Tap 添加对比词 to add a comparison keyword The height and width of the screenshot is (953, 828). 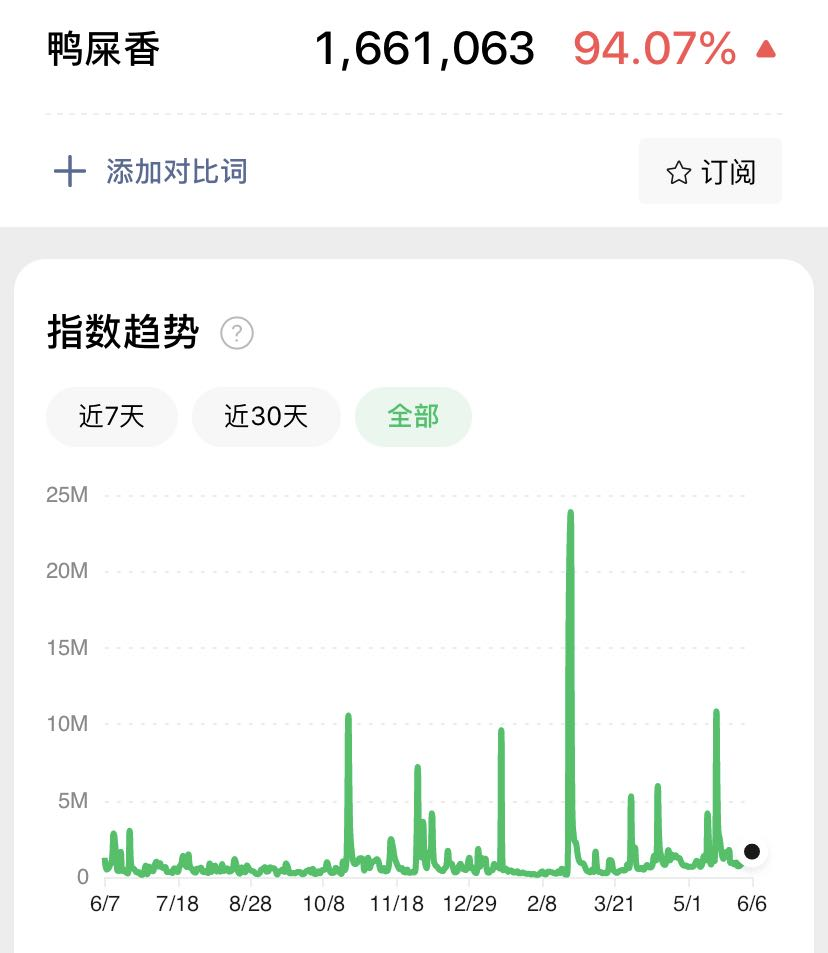(150, 172)
